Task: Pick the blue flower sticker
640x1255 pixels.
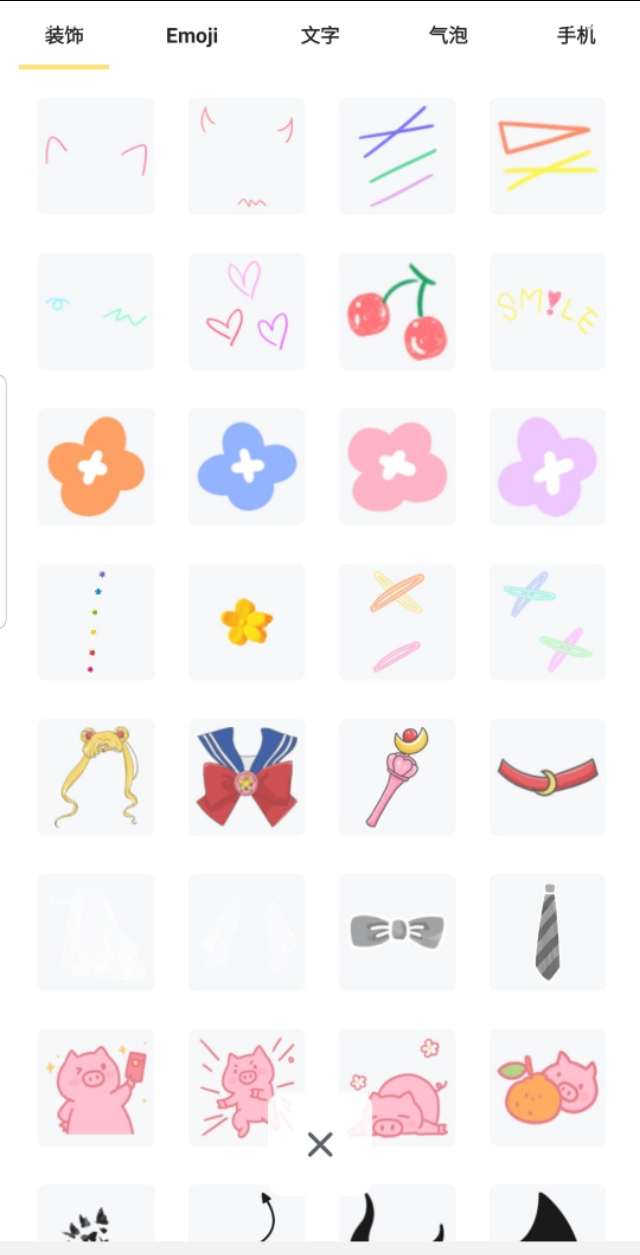Action: pyautogui.click(x=246, y=466)
